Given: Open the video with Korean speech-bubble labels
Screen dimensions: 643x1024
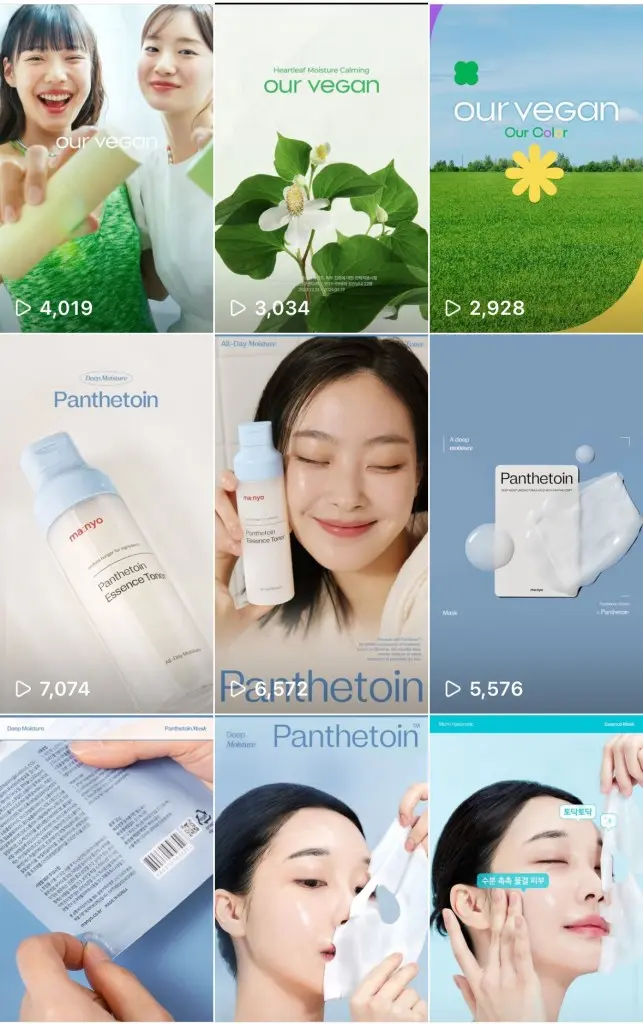Looking at the screenshot, I should pyautogui.click(x=536, y=868).
